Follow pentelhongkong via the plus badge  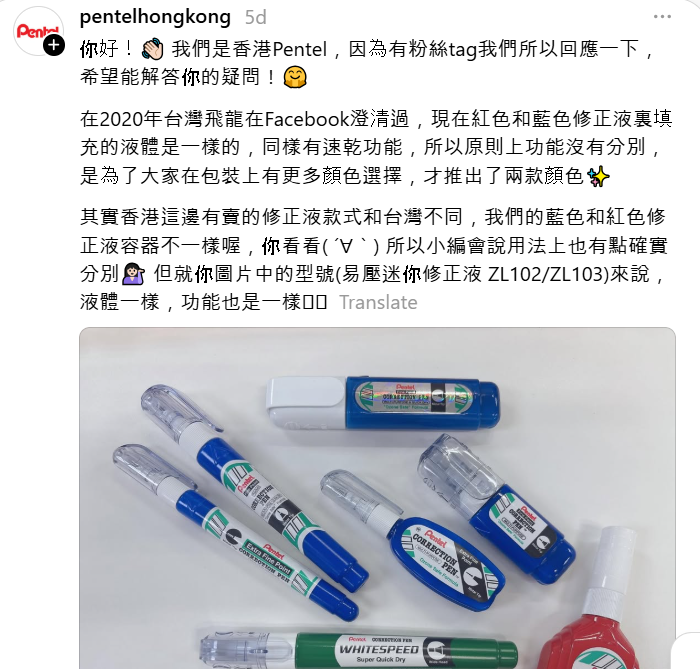(x=54, y=46)
